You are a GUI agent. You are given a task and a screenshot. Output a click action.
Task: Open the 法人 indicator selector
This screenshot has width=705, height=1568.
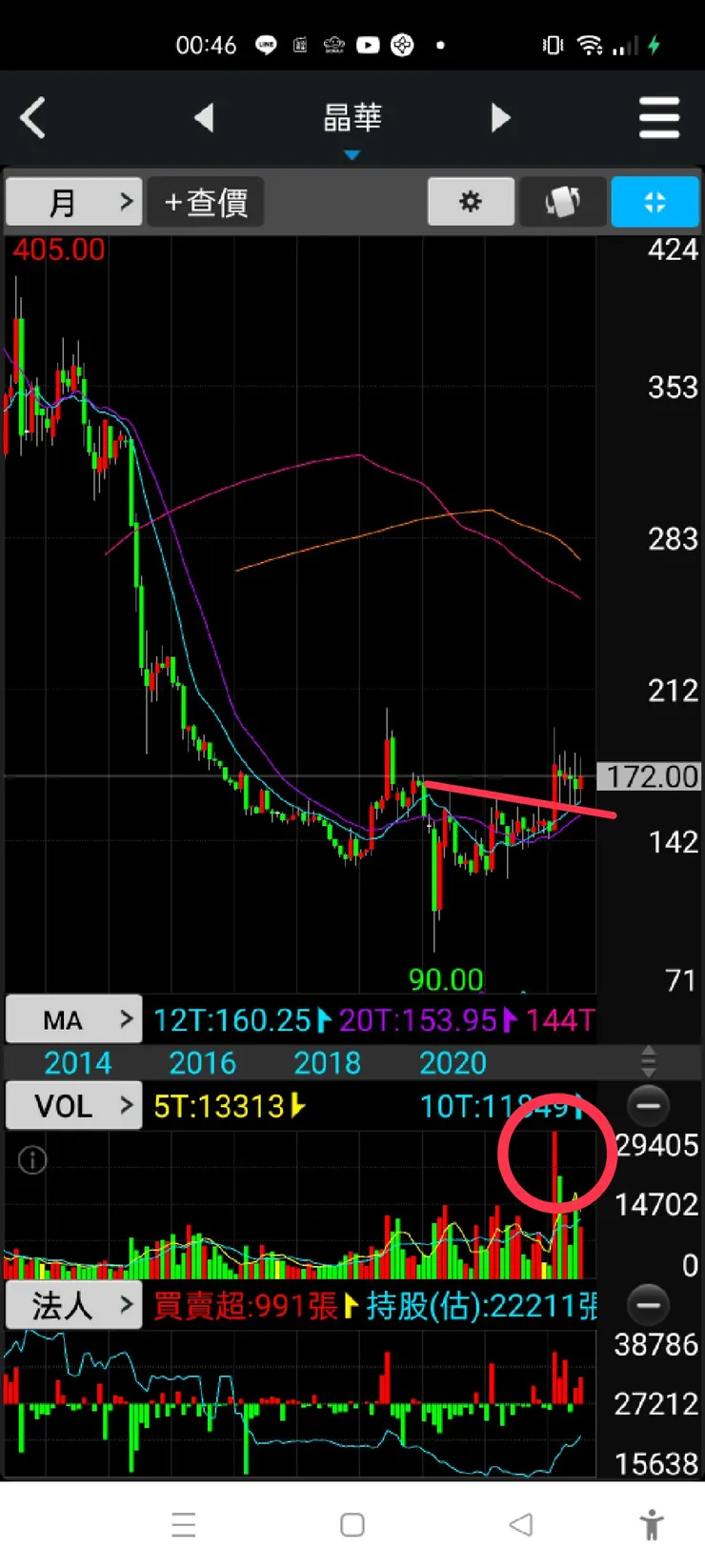tap(74, 1305)
